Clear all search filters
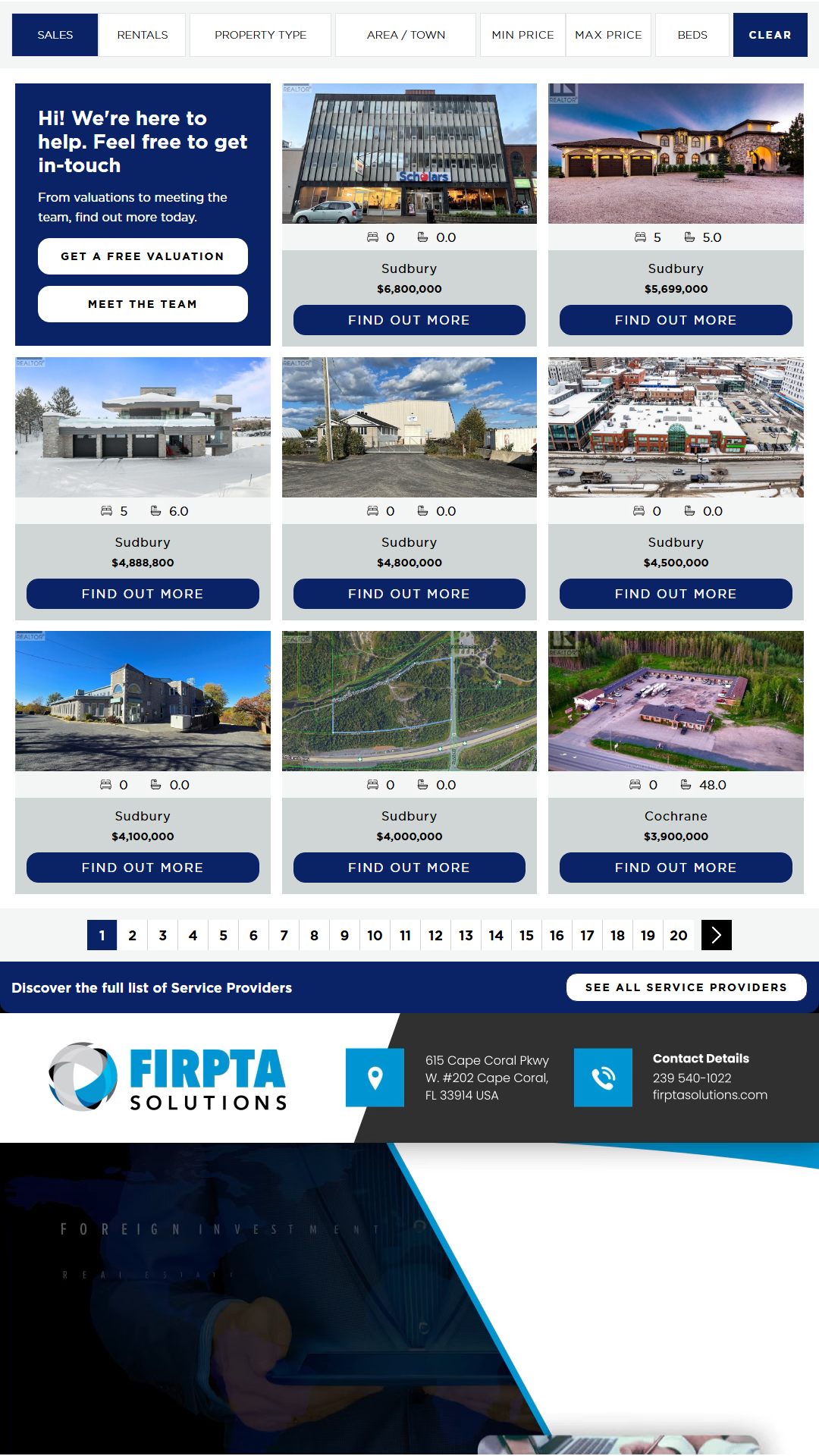819x1456 pixels. [770, 35]
